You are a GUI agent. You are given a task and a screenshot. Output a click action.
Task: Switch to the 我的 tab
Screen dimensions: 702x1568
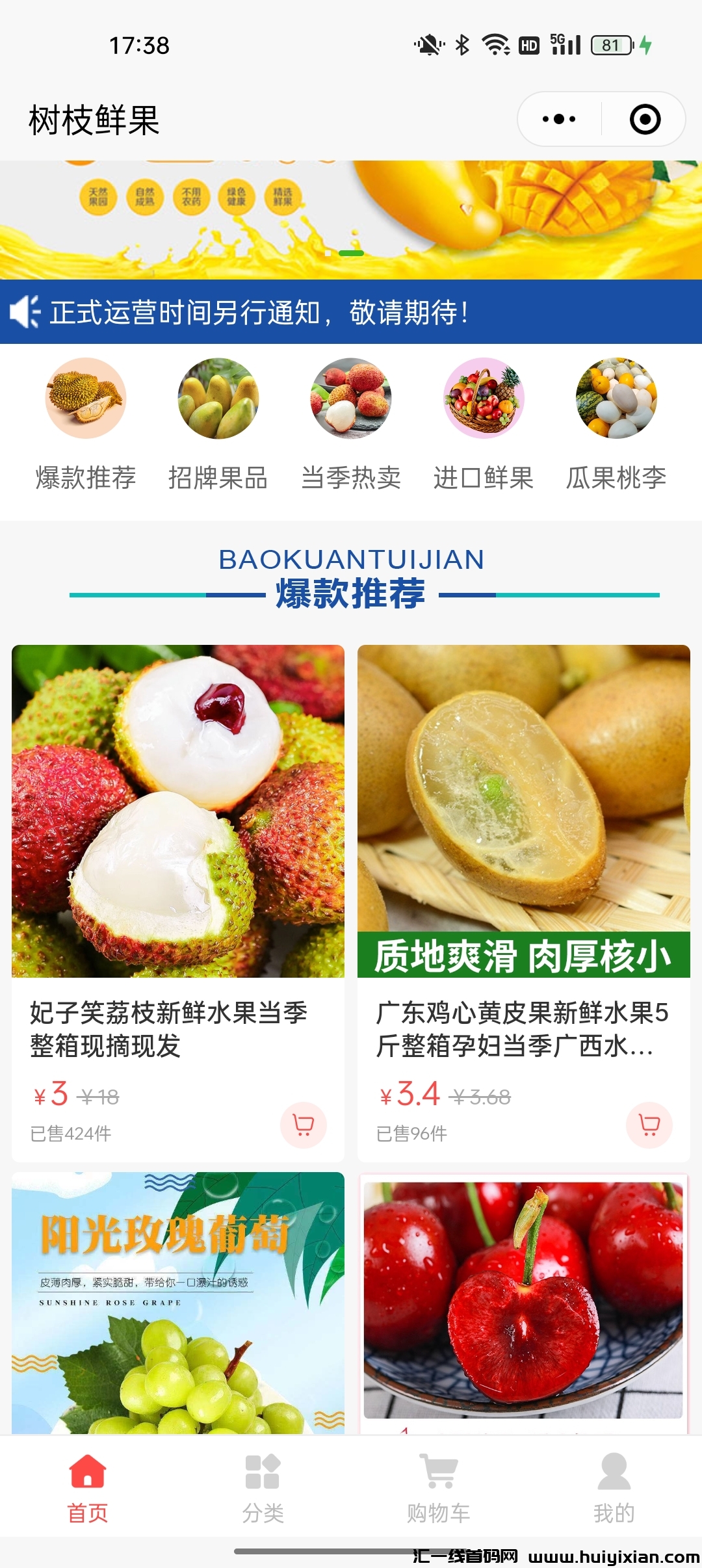pos(614,1489)
